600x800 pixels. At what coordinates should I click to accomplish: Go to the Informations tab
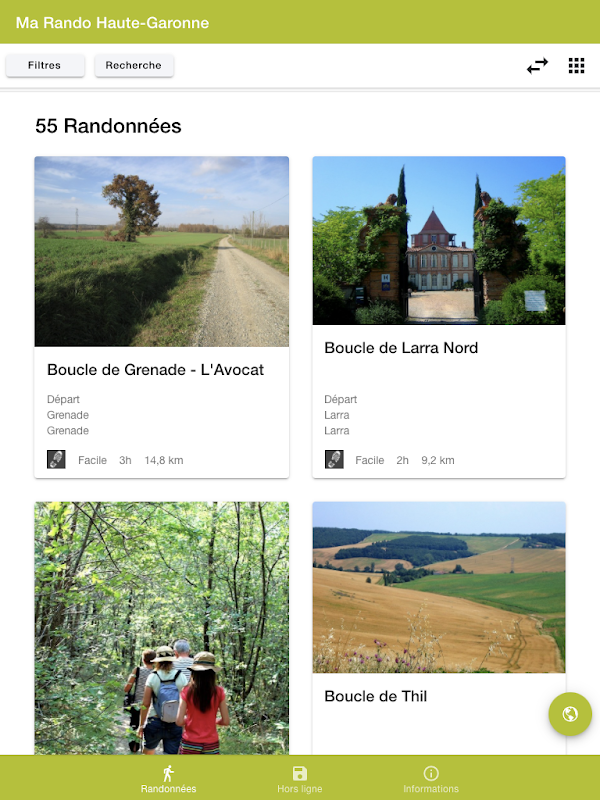431,779
